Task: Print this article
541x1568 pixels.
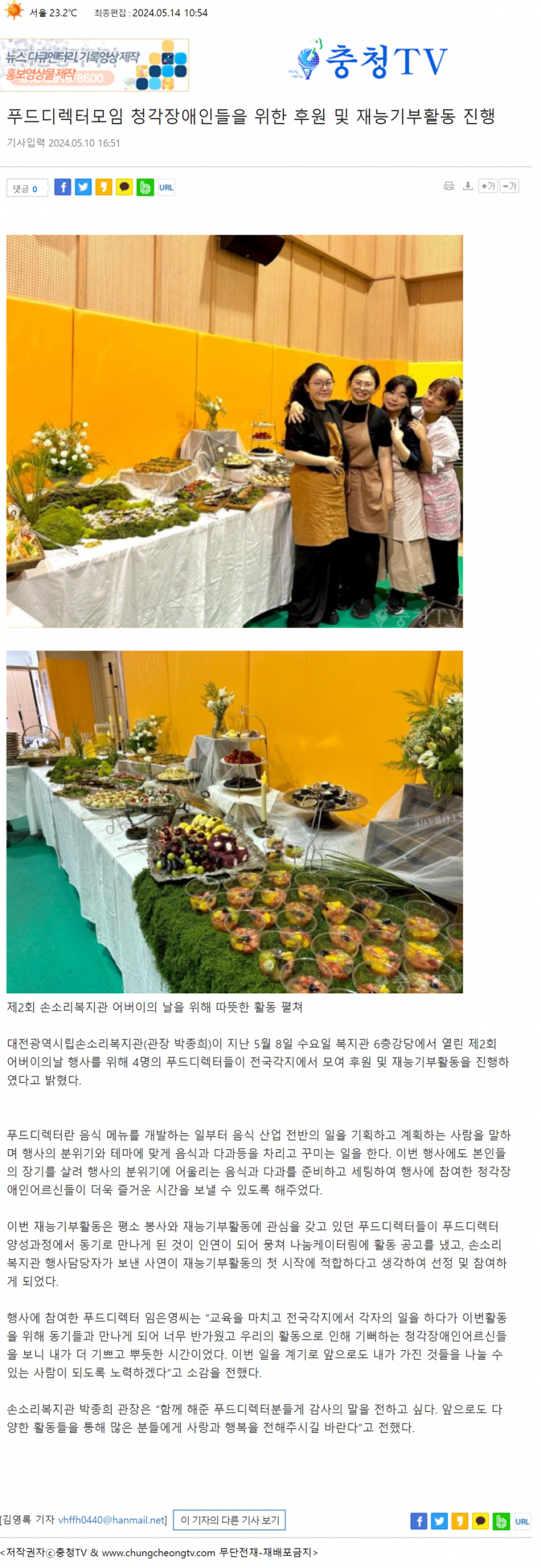Action: click(448, 186)
